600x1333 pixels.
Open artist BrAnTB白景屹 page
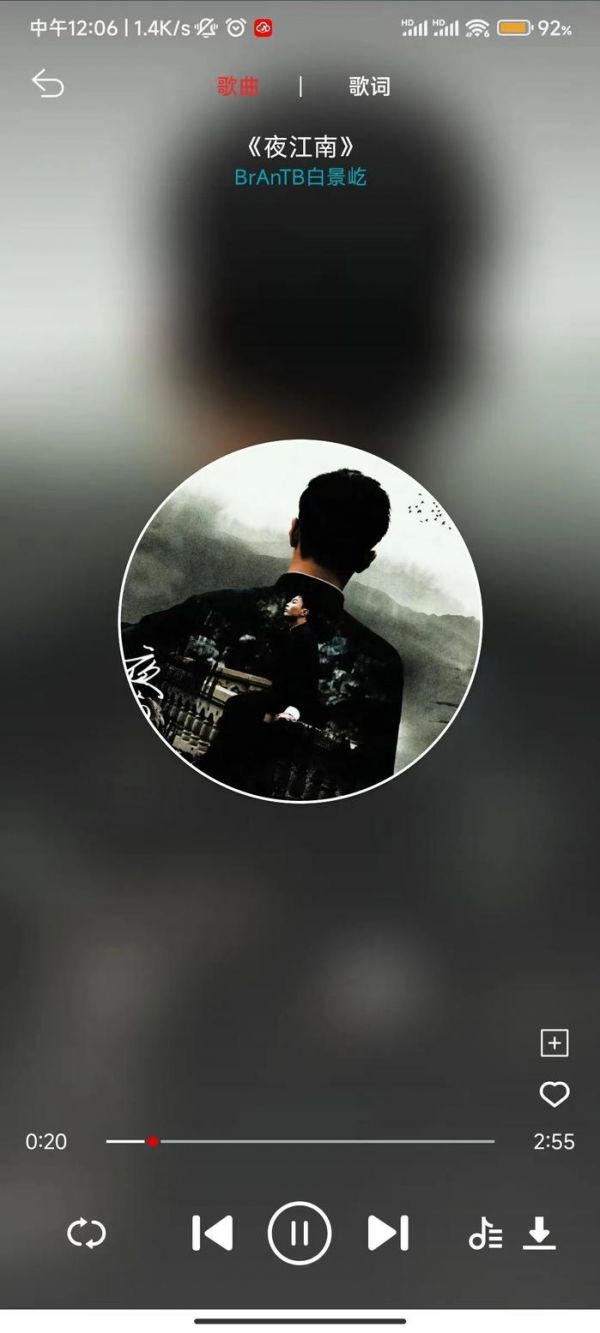300,178
